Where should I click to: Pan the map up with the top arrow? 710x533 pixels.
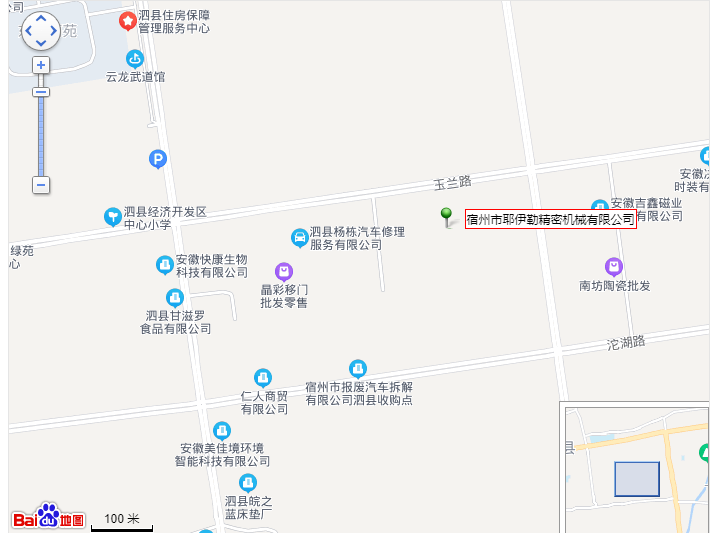[x=41, y=18]
